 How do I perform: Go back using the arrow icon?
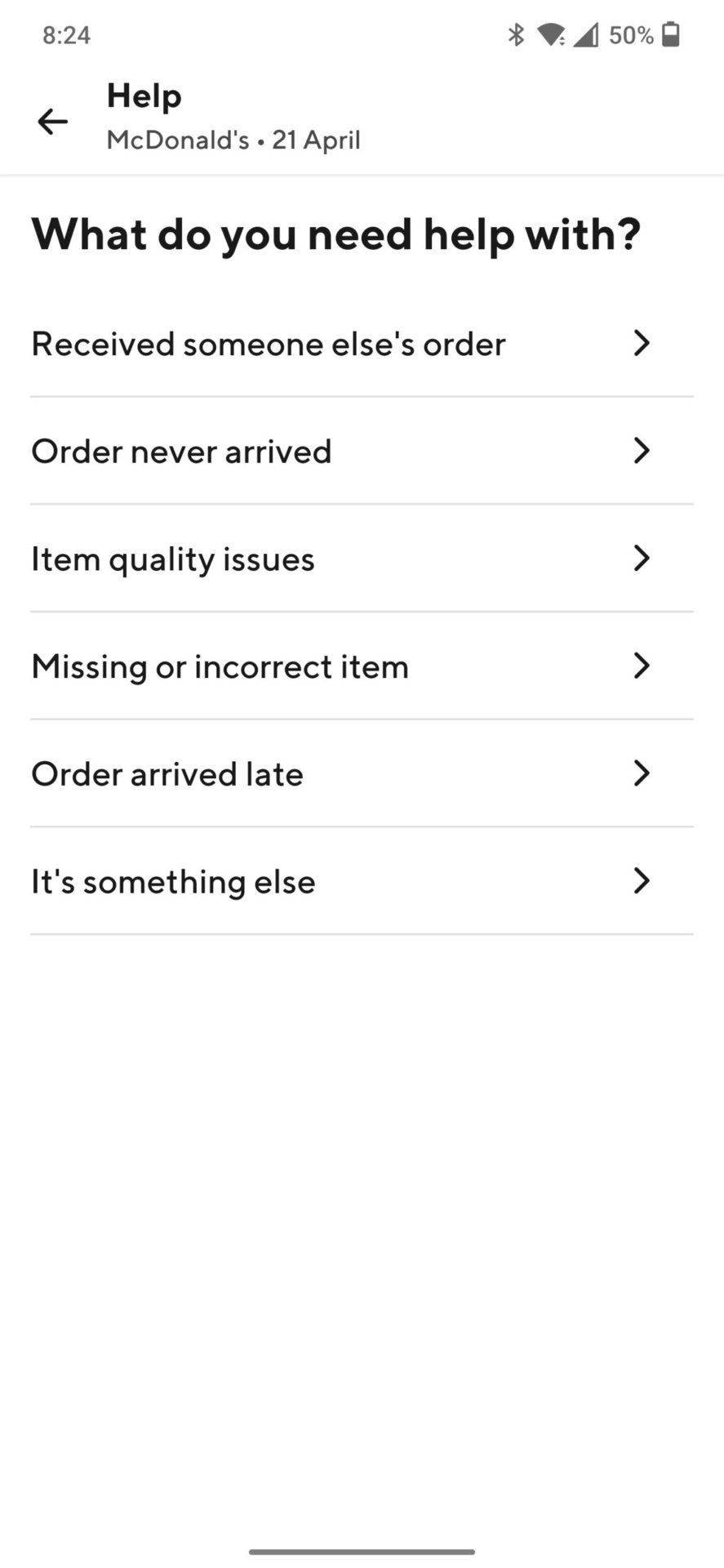coord(53,122)
